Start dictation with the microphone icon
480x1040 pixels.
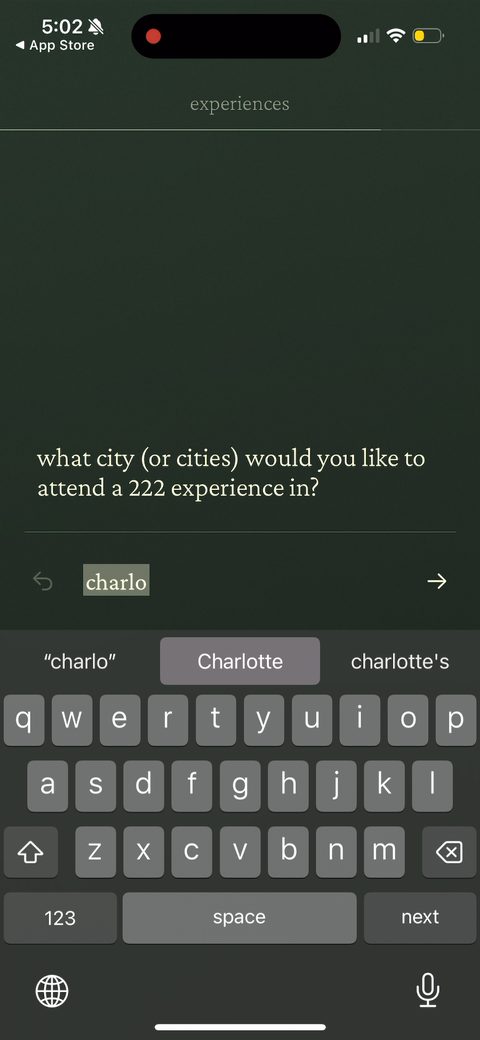pyautogui.click(x=428, y=991)
